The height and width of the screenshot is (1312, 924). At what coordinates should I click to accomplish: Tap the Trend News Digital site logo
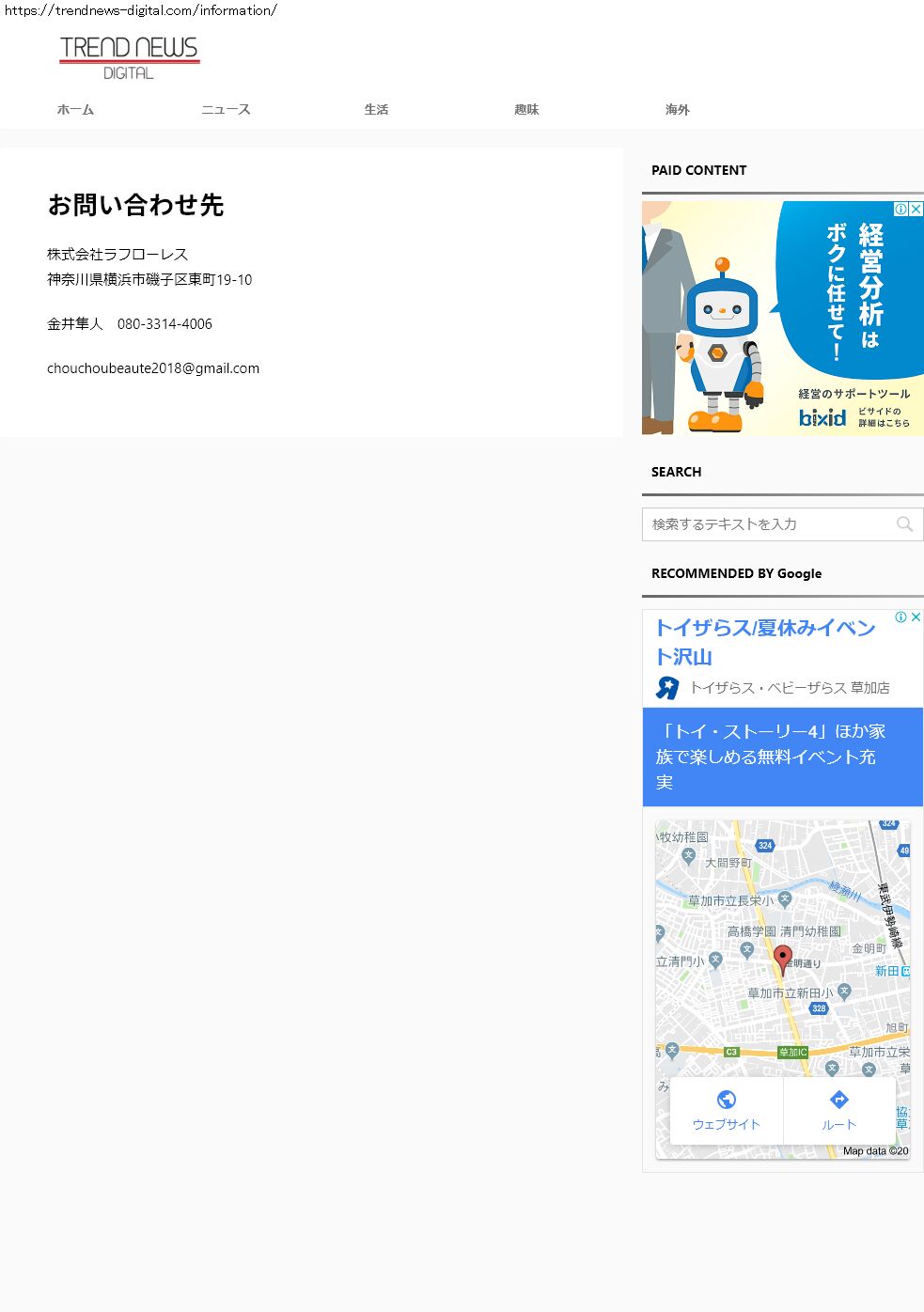point(130,57)
